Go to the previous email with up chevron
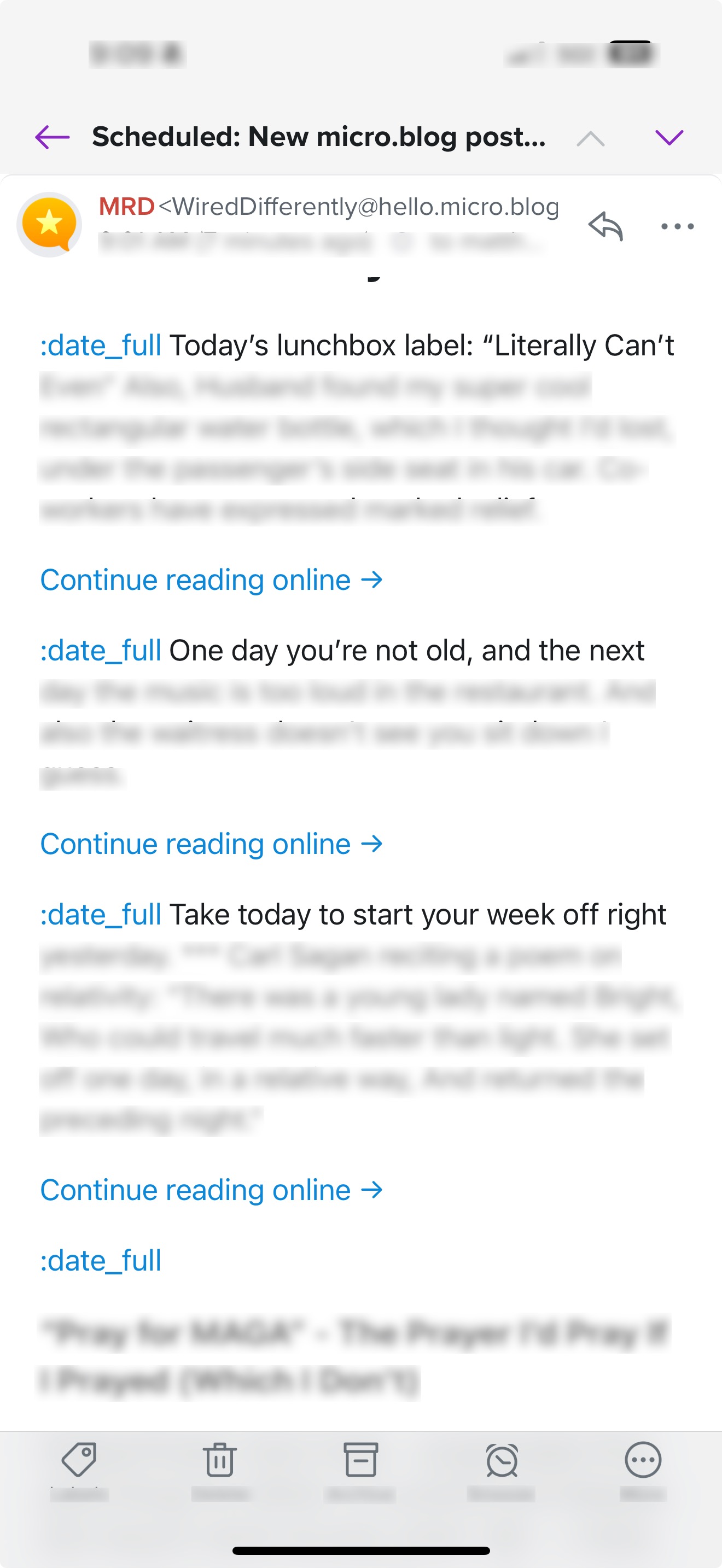The width and height of the screenshot is (722, 1568). [x=591, y=139]
